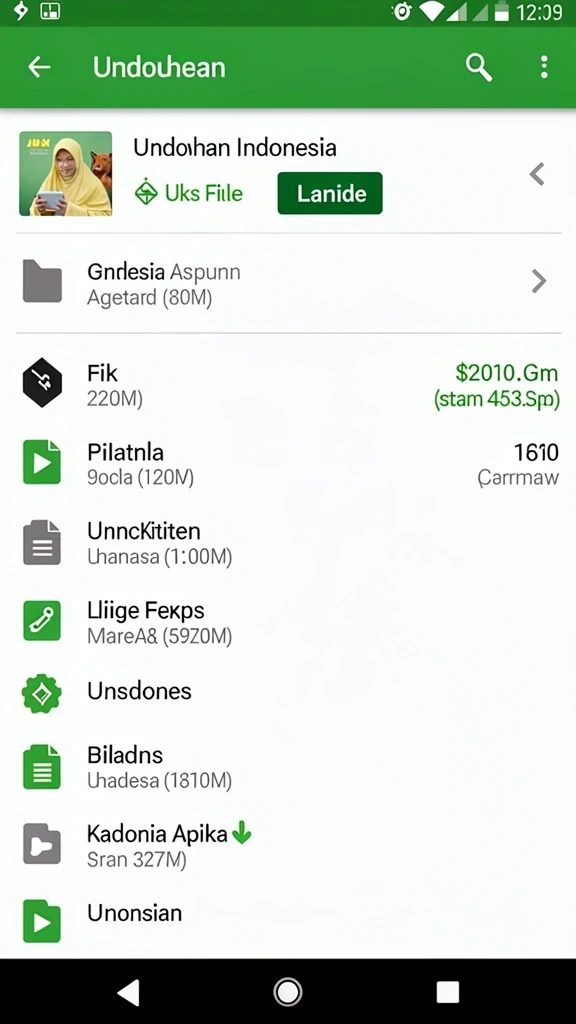Image resolution: width=576 pixels, height=1024 pixels.
Task: Open the Biladns file
Action: tap(288, 767)
